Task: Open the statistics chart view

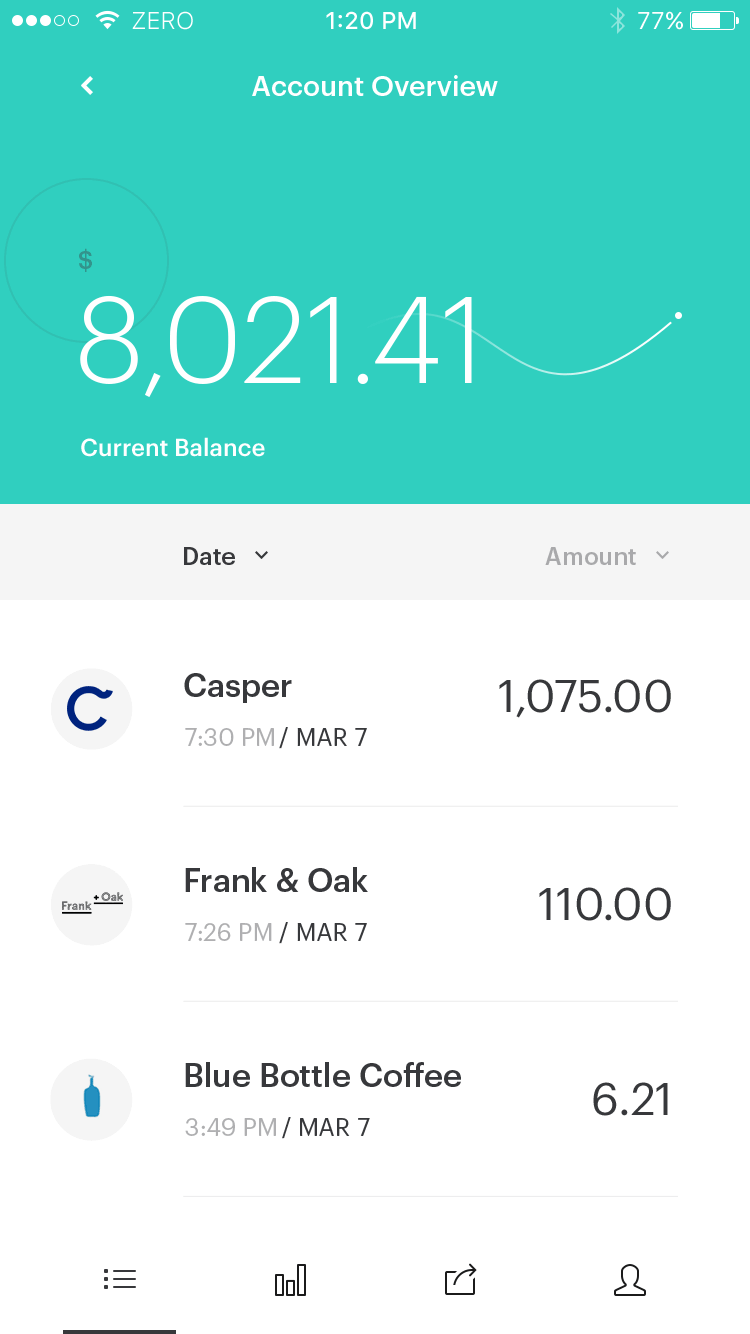Action: [x=290, y=1279]
